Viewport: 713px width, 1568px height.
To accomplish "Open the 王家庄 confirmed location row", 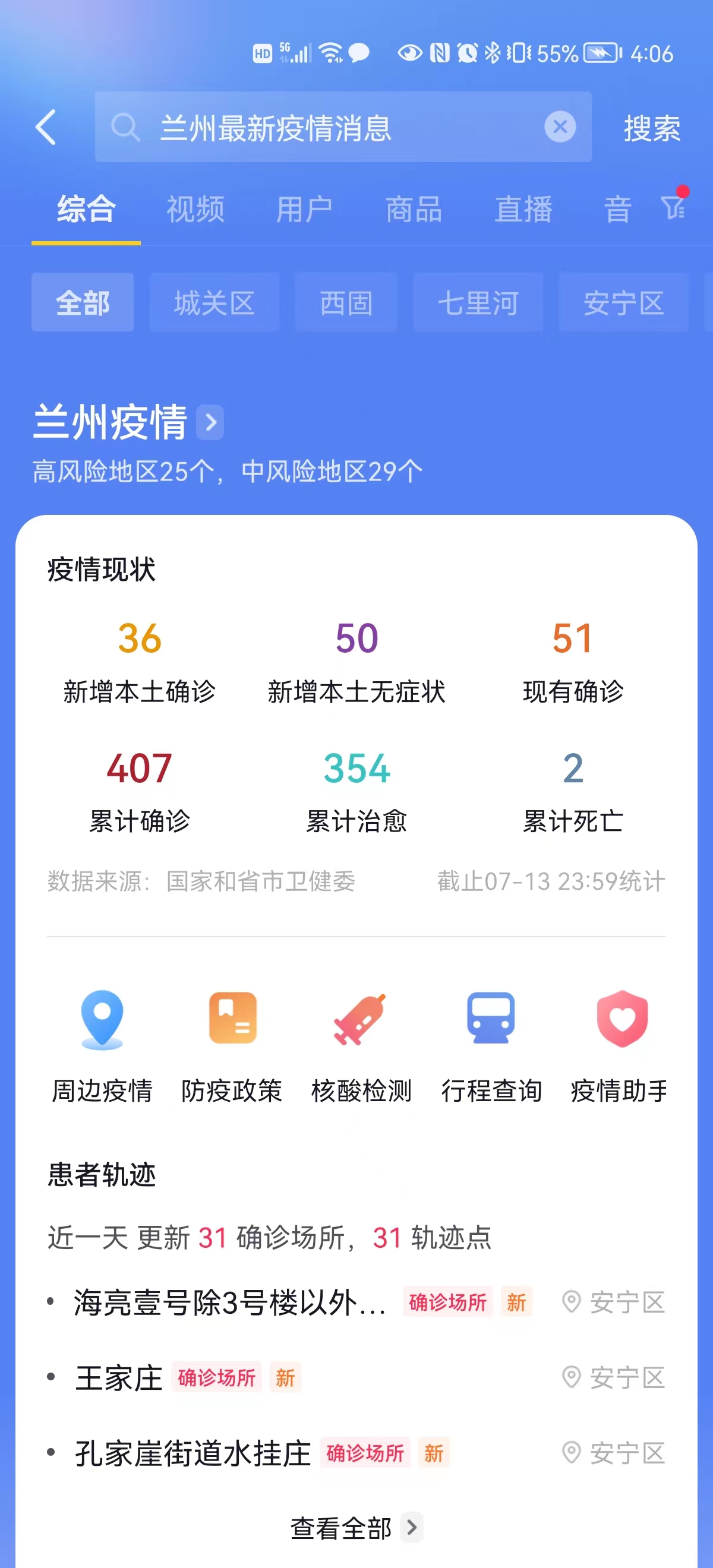I will point(356,1377).
